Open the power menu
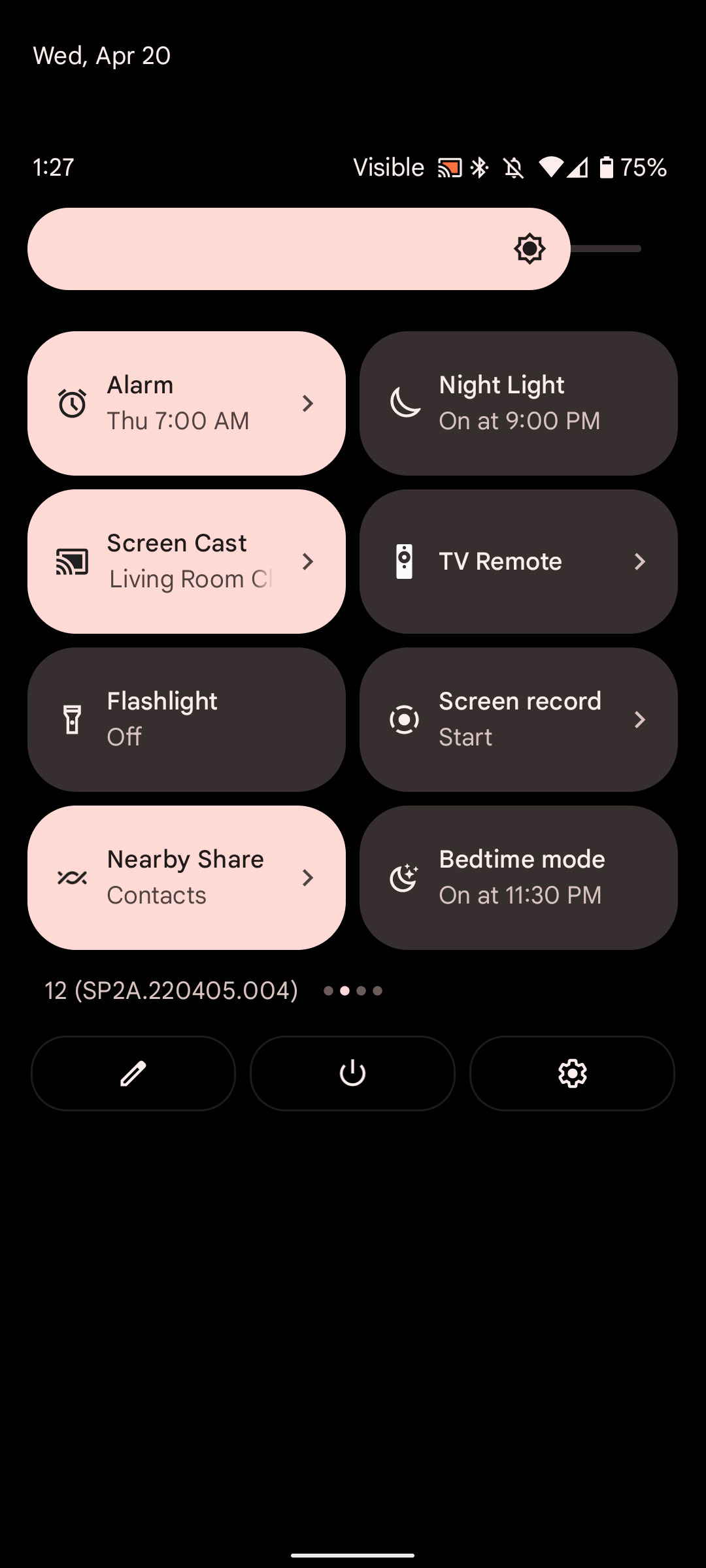This screenshot has width=706, height=1568. (x=352, y=1073)
